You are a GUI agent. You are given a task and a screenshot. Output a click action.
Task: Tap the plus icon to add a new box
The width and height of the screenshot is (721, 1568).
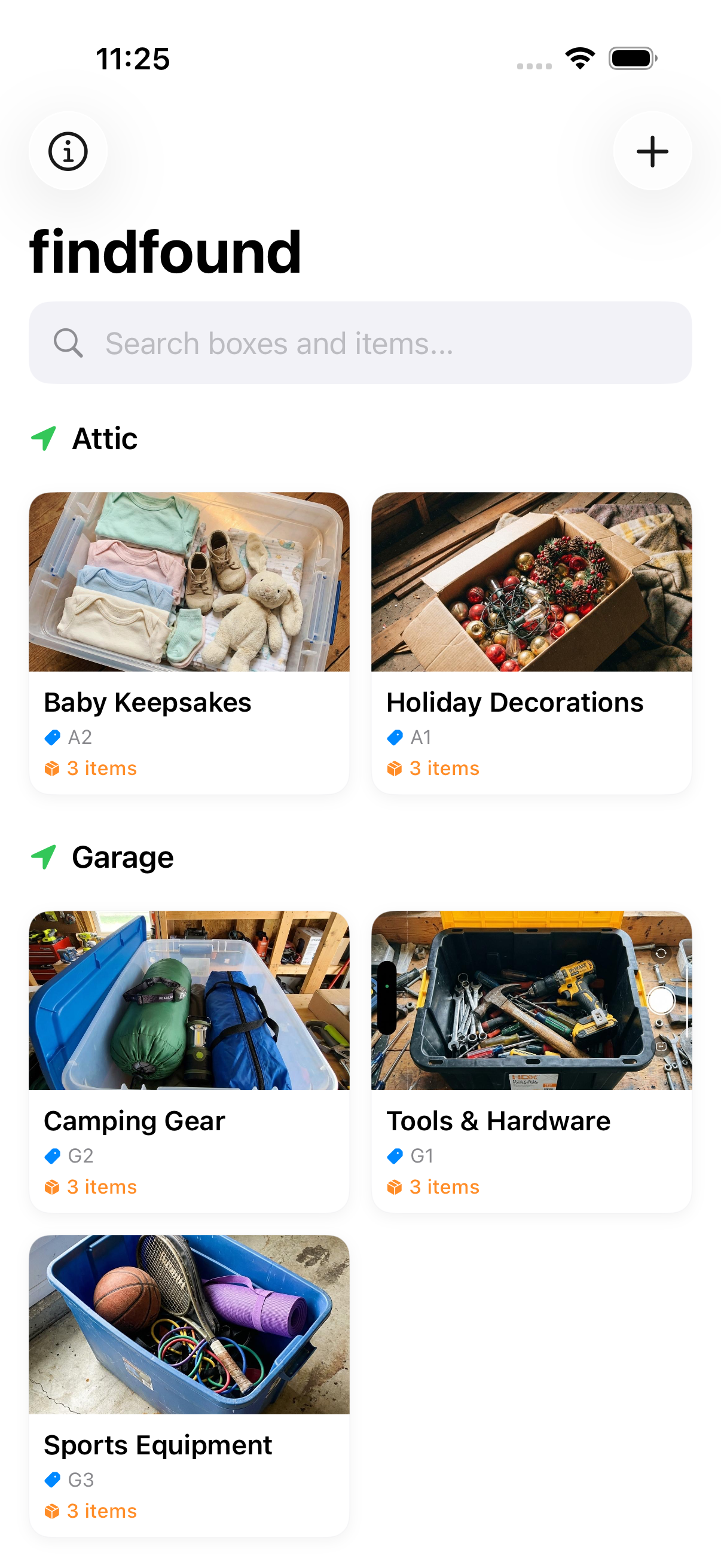click(652, 151)
